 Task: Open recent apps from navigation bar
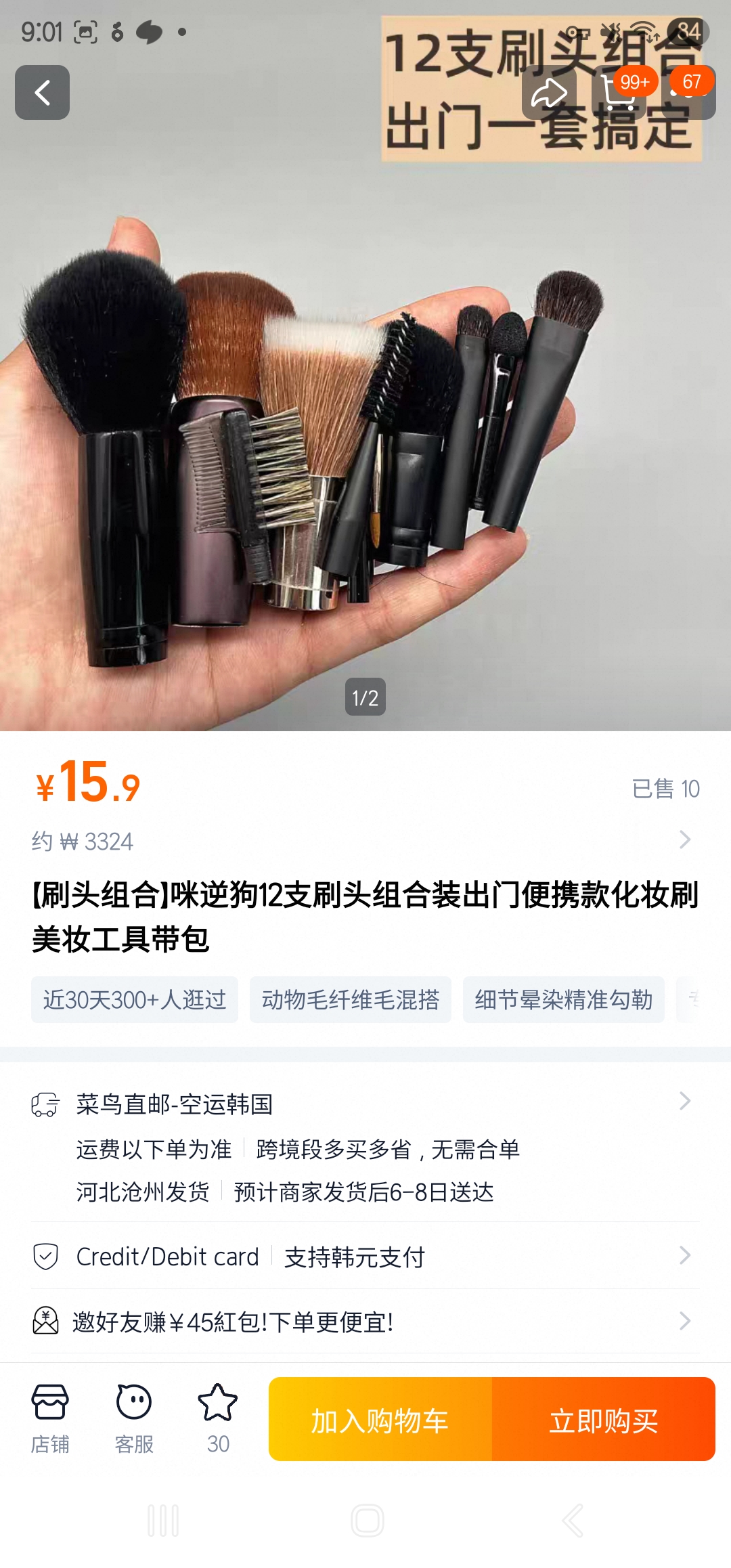click(163, 1521)
